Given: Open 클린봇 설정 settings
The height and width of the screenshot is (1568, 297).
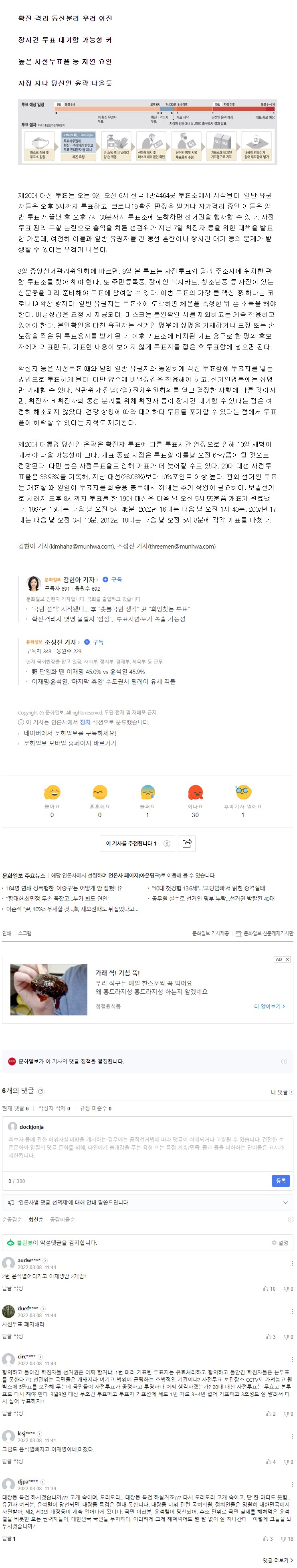Looking at the screenshot, I should coord(279,1242).
